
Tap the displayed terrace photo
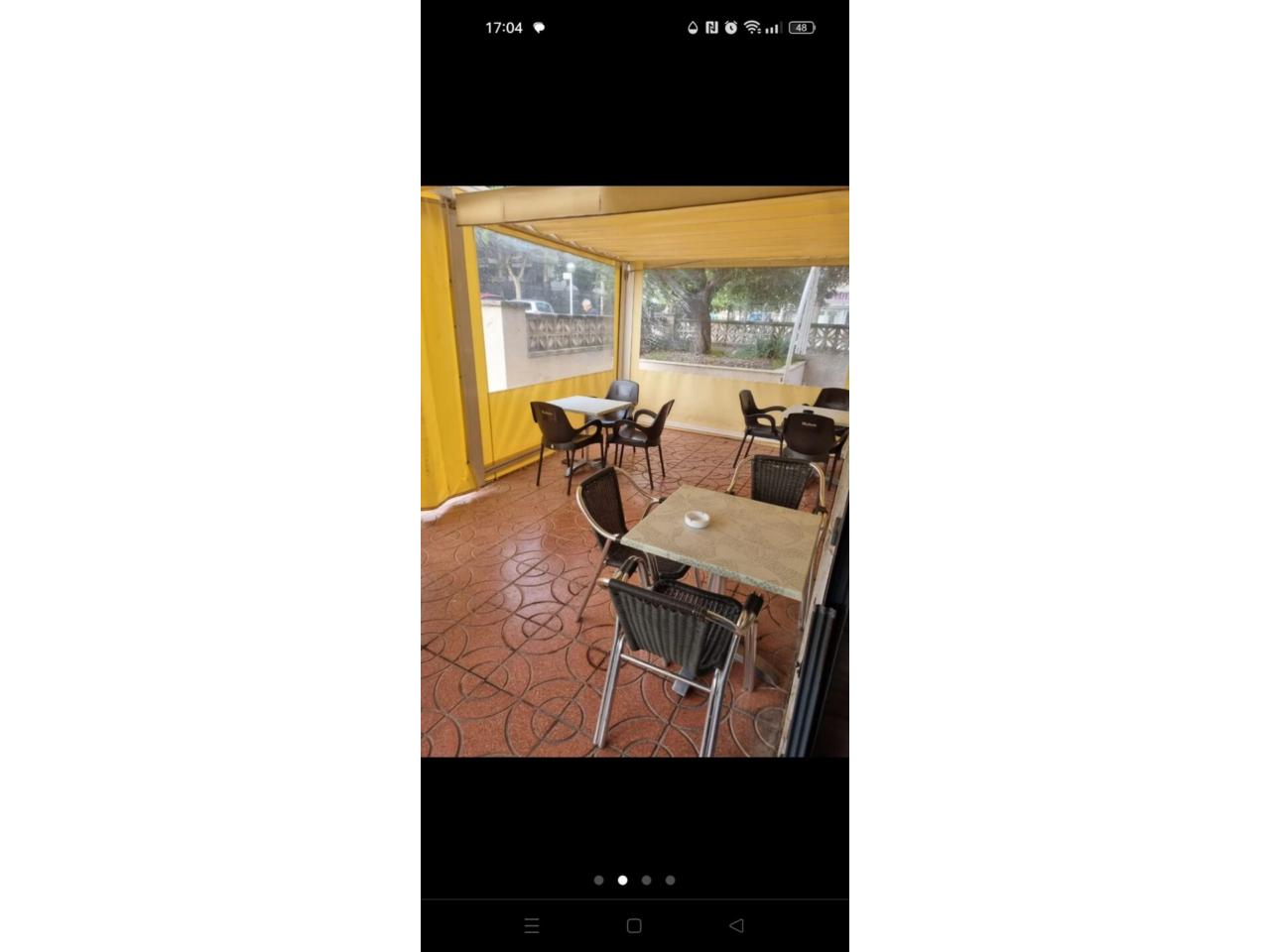(635, 471)
